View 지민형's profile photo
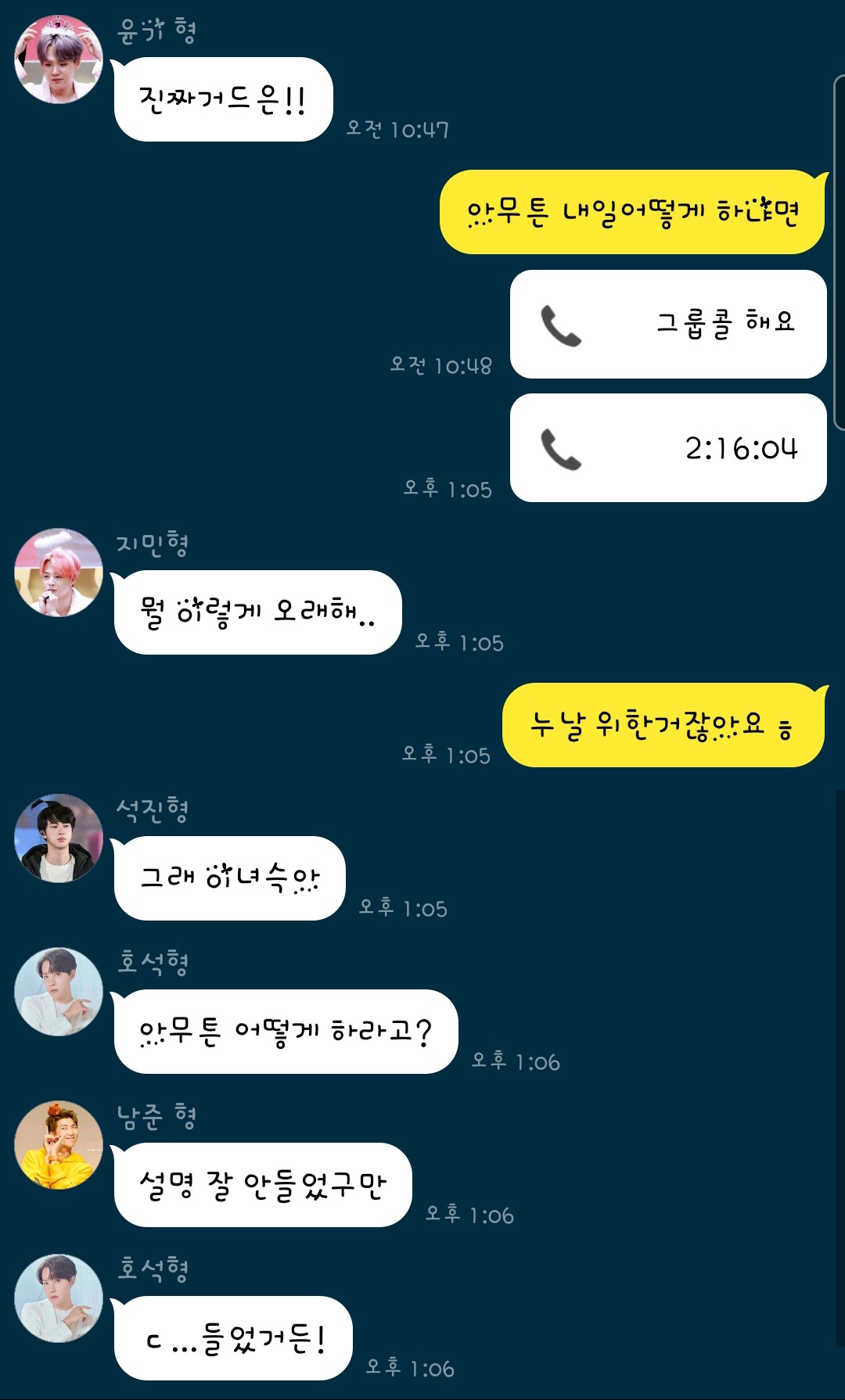This screenshot has height=1400, width=845. pos(59,573)
